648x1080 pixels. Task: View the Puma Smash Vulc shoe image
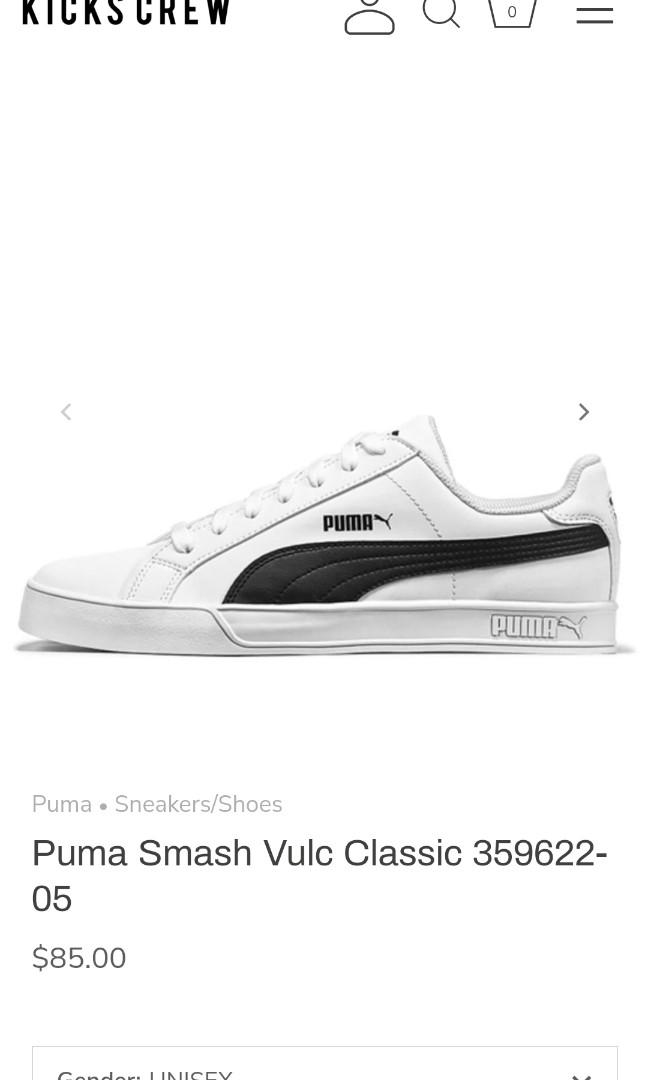(324, 534)
